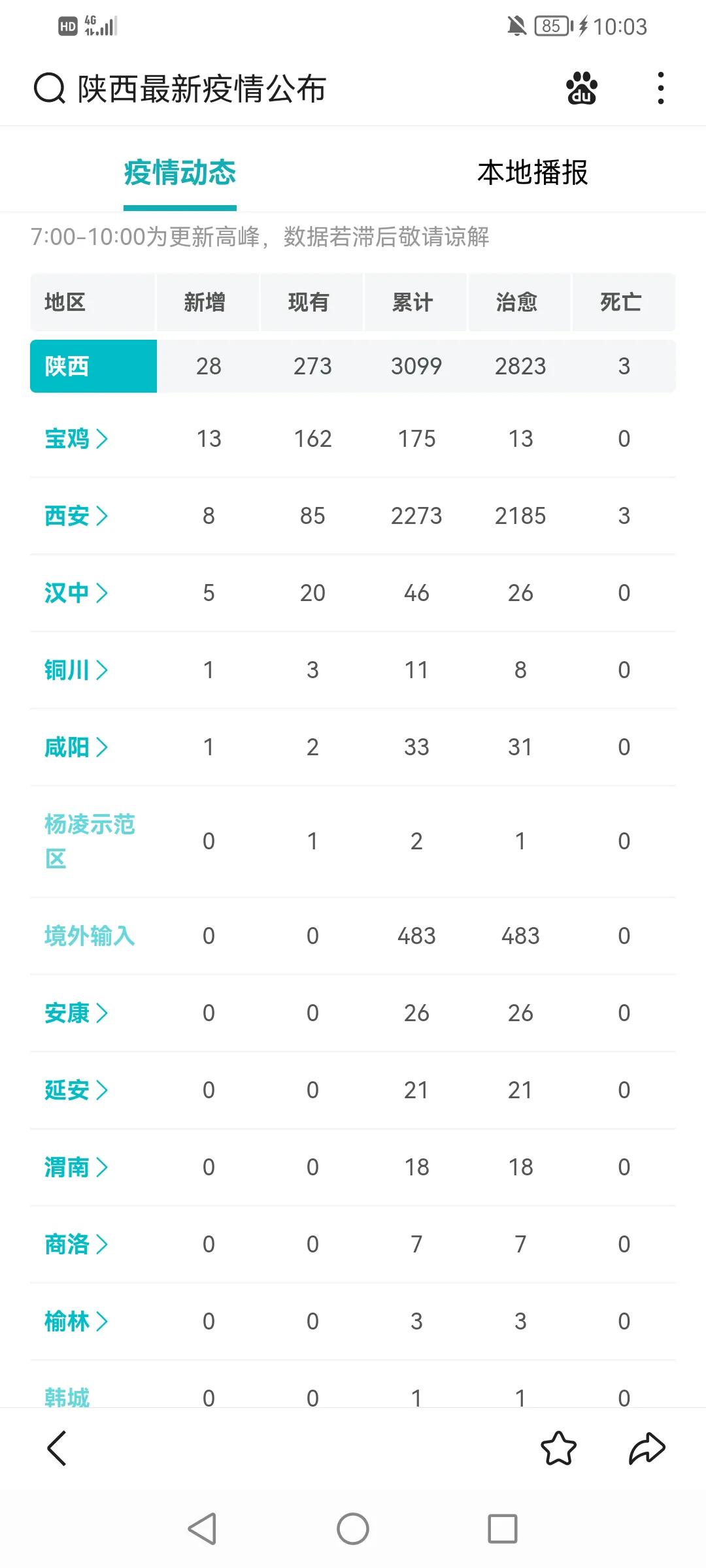
Task: Open the Baidu paw icon
Action: pos(582,88)
